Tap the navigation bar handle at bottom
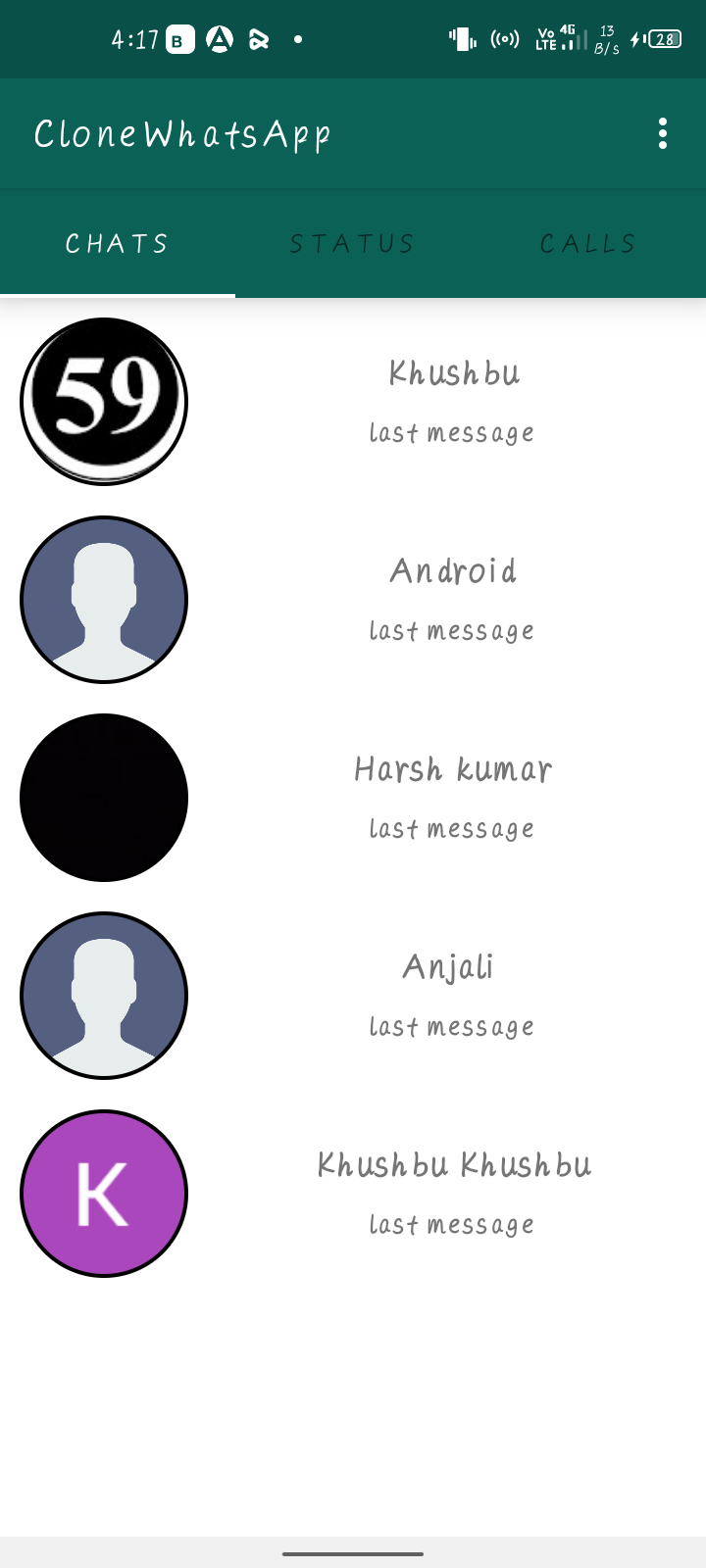706x1568 pixels. 353,1552
